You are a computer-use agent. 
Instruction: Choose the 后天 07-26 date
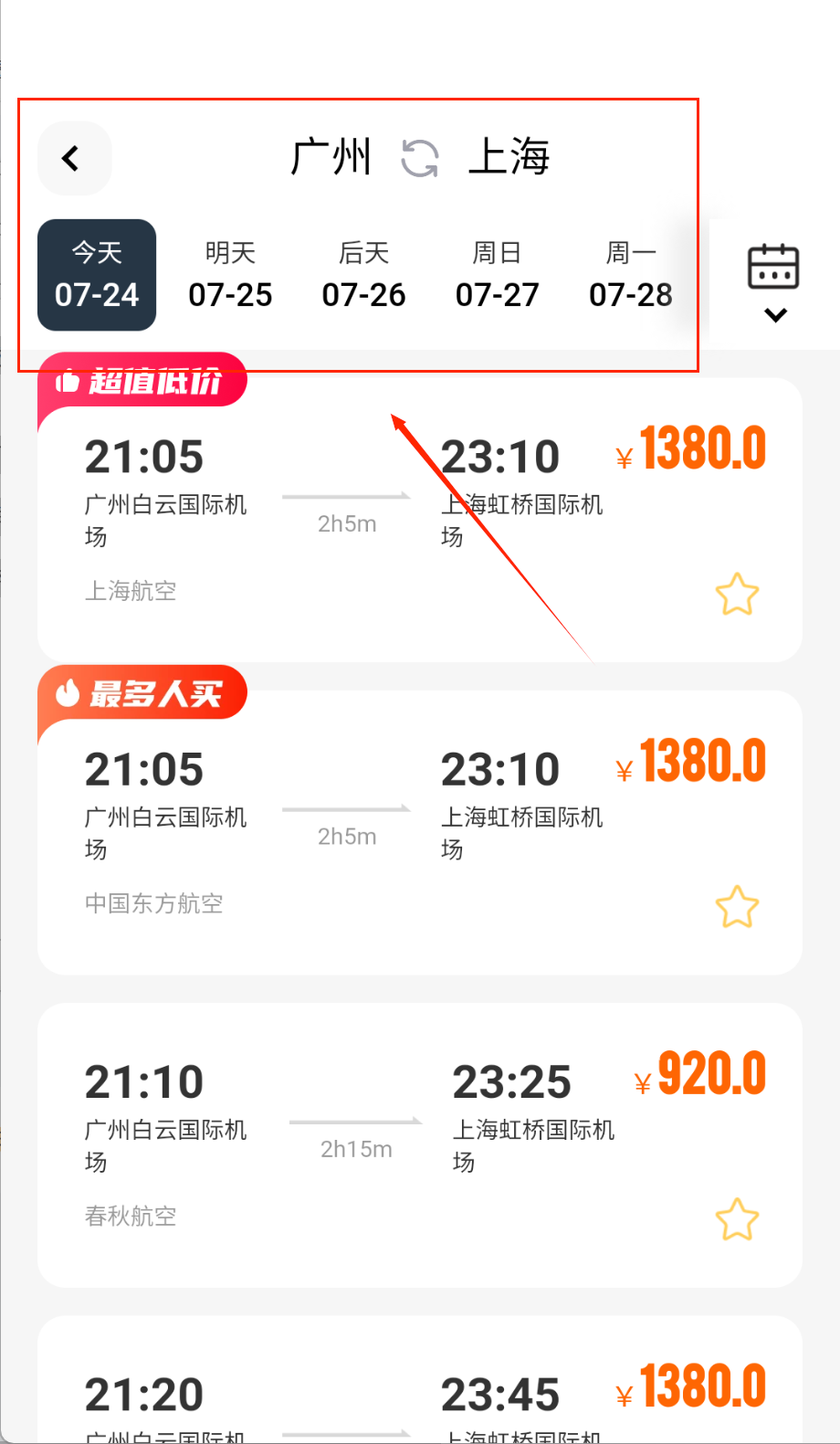point(363,275)
